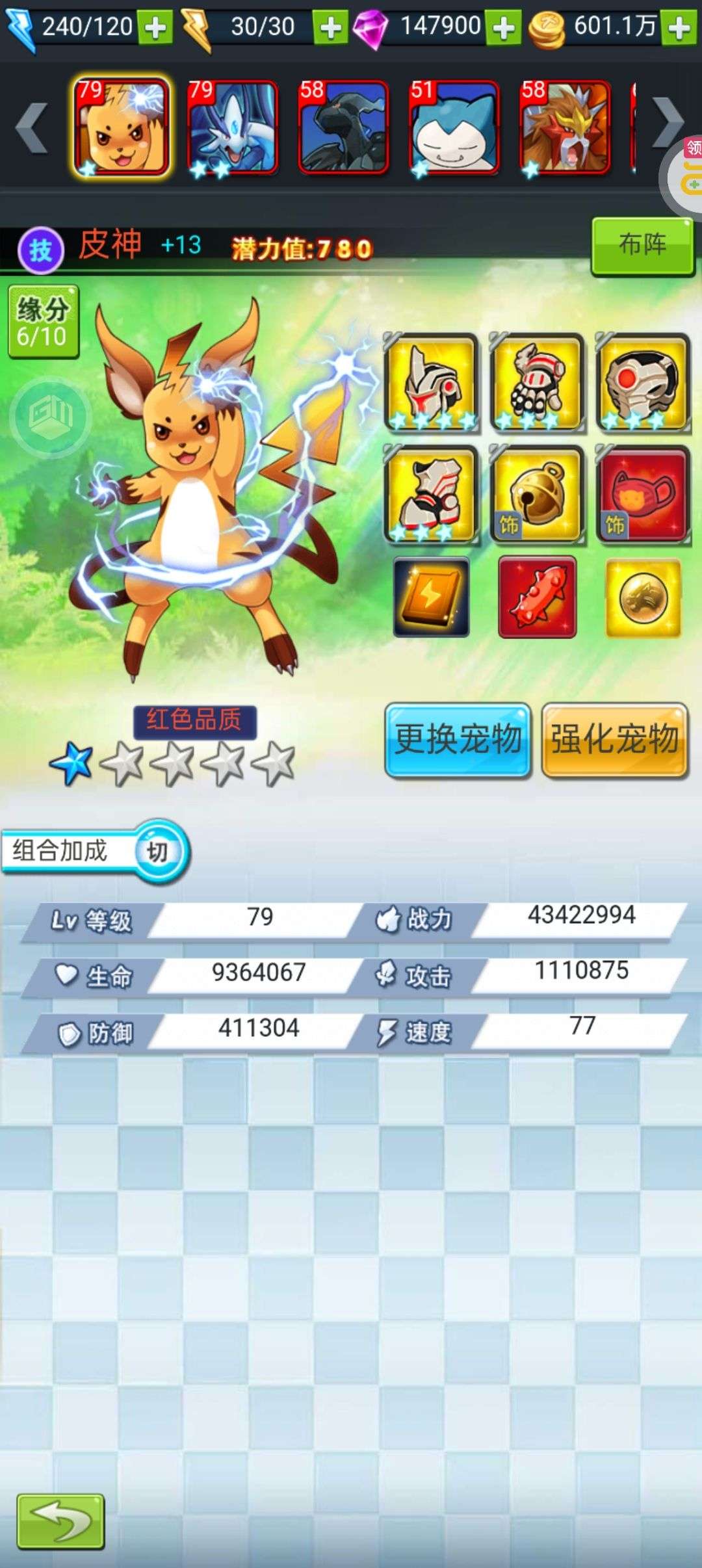This screenshot has width=702, height=1568.
Task: Tap 强化宠物 to strengthen pet
Action: tap(615, 740)
